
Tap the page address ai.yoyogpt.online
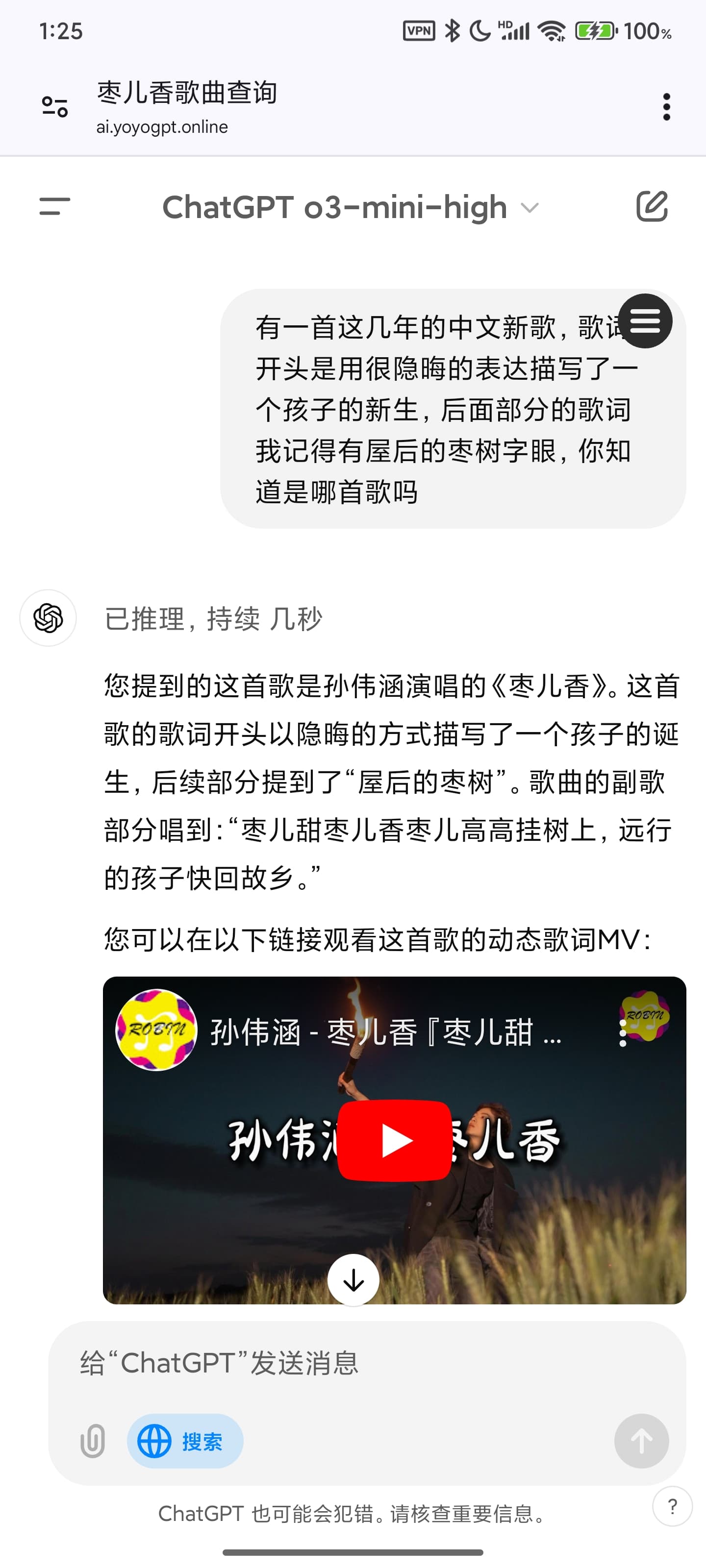click(x=162, y=126)
